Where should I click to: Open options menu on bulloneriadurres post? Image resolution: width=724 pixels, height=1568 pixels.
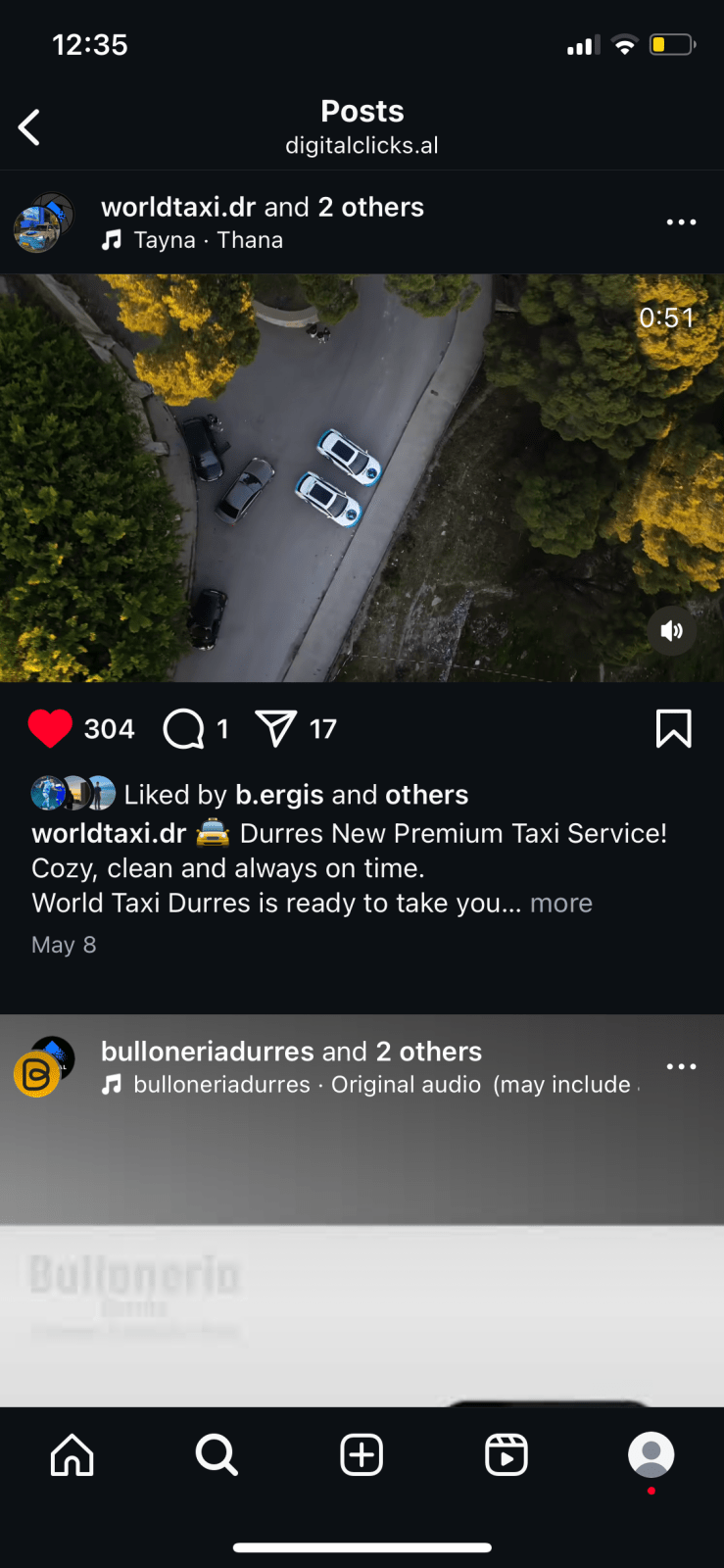coord(681,1066)
